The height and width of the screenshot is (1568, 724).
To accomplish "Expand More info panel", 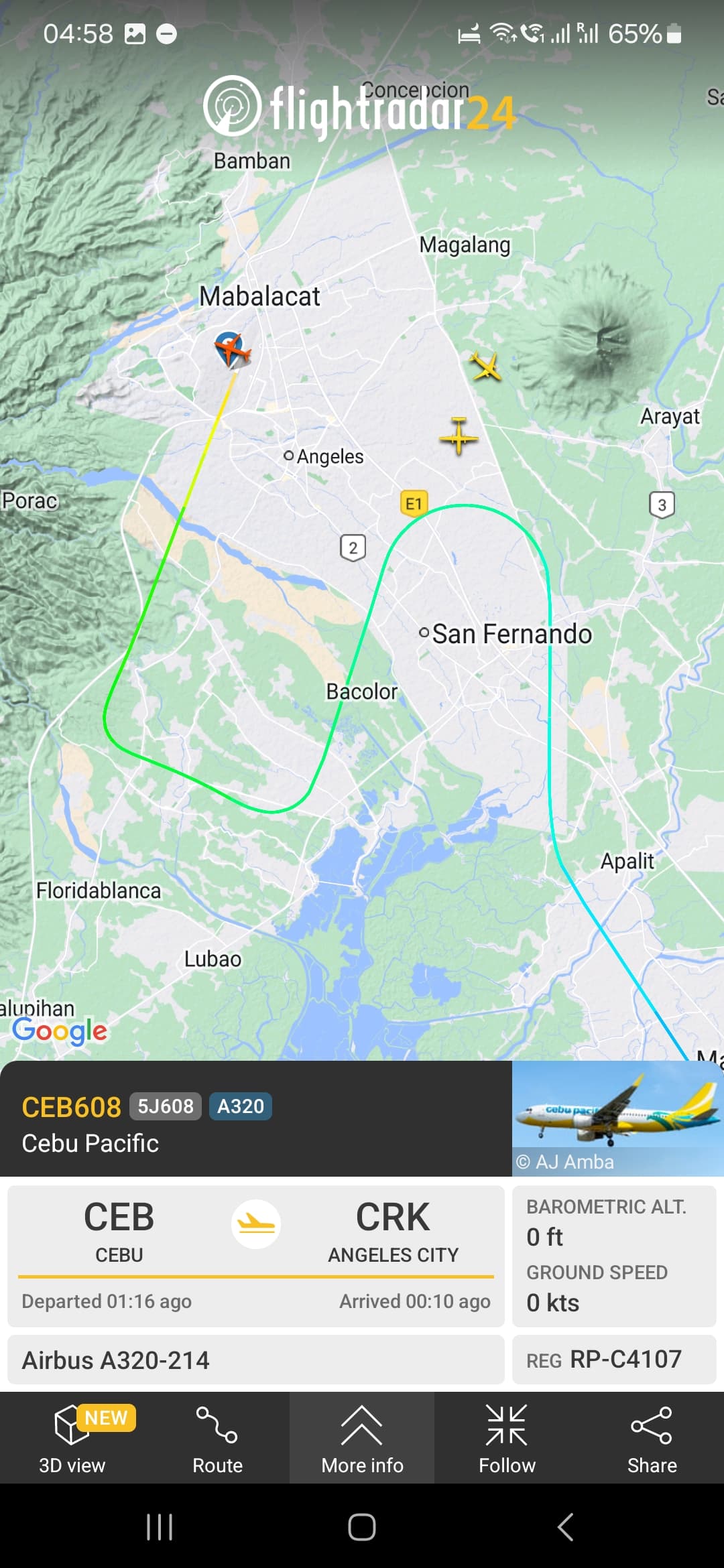I will click(362, 1437).
